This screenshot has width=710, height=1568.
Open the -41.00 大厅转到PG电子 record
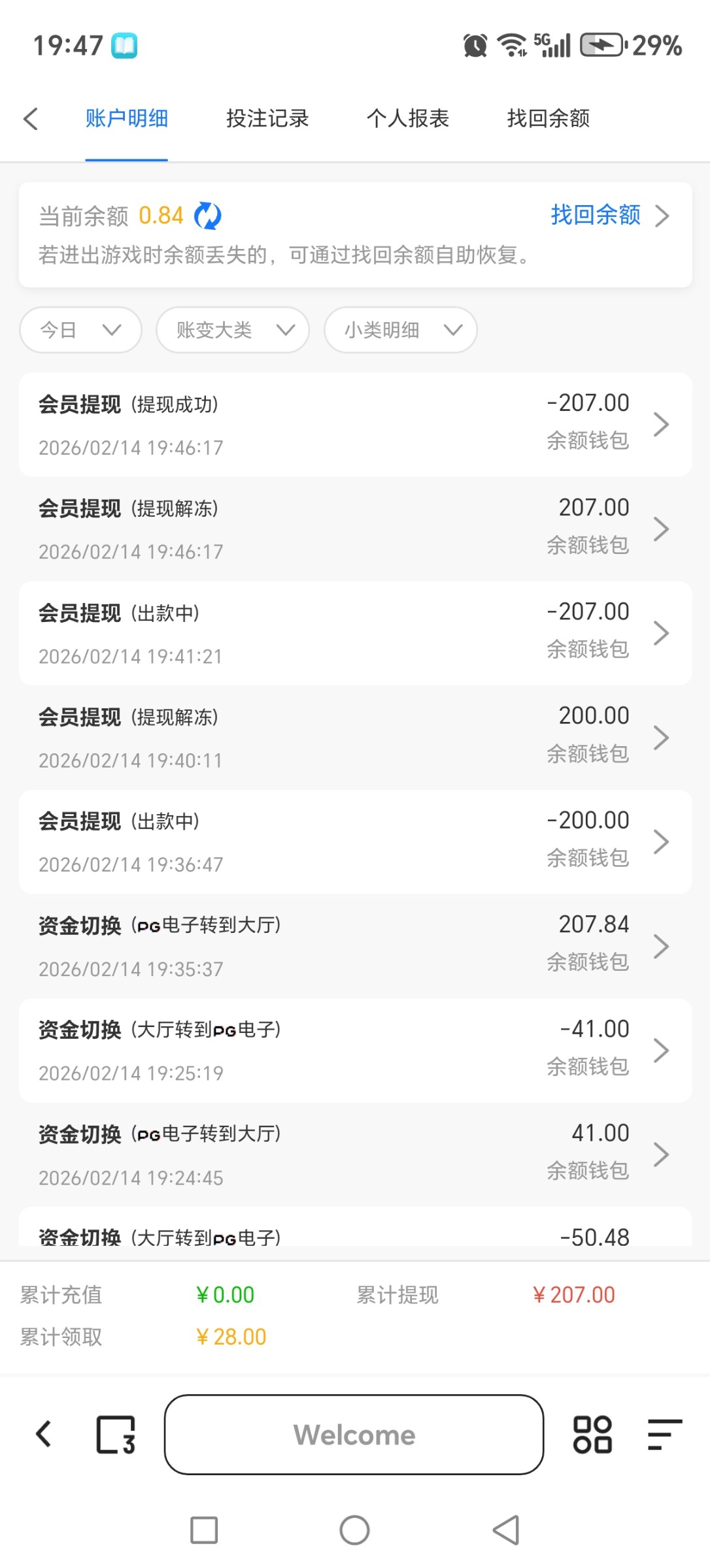click(355, 1051)
